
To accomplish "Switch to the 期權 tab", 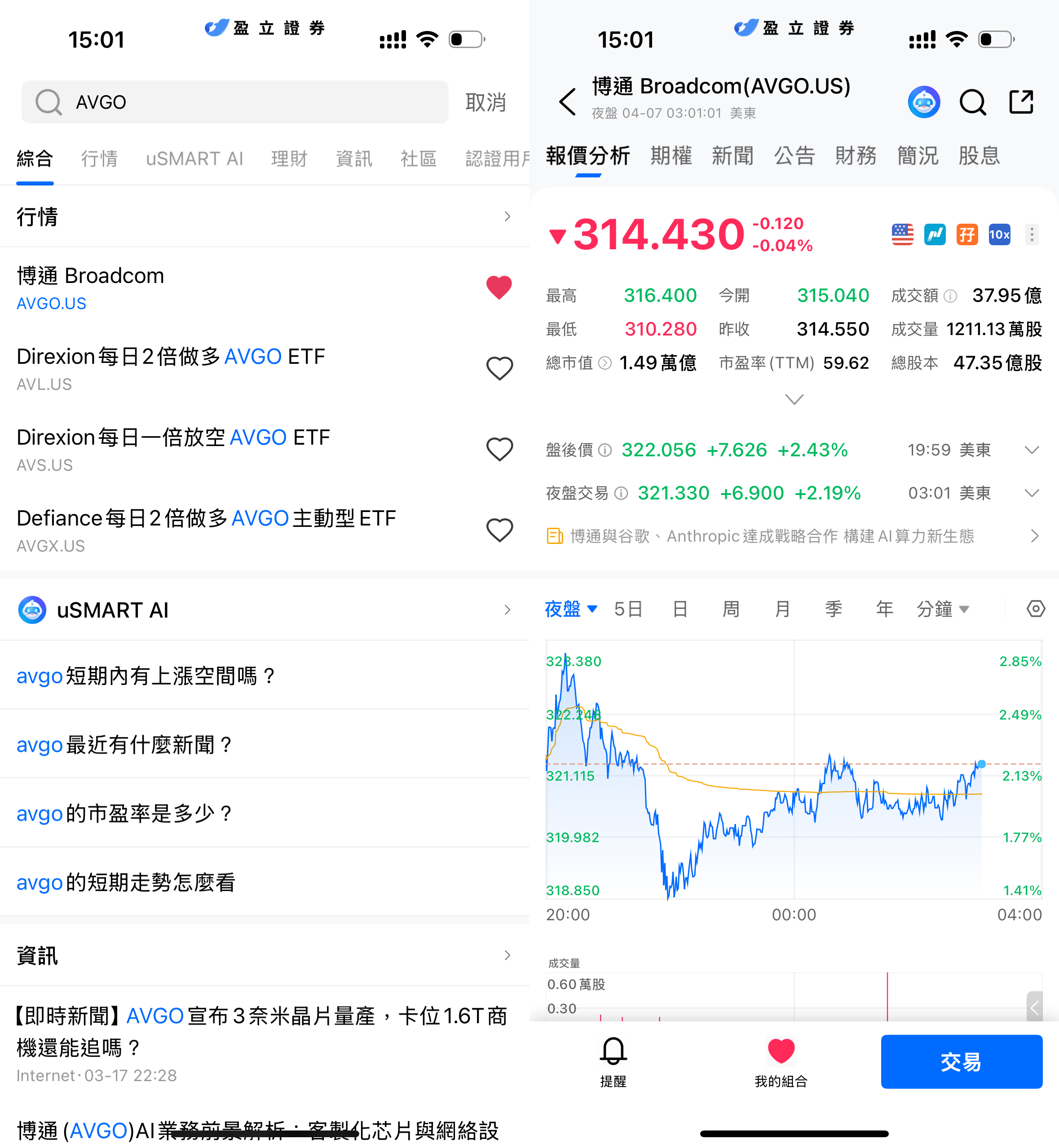I will [x=671, y=156].
